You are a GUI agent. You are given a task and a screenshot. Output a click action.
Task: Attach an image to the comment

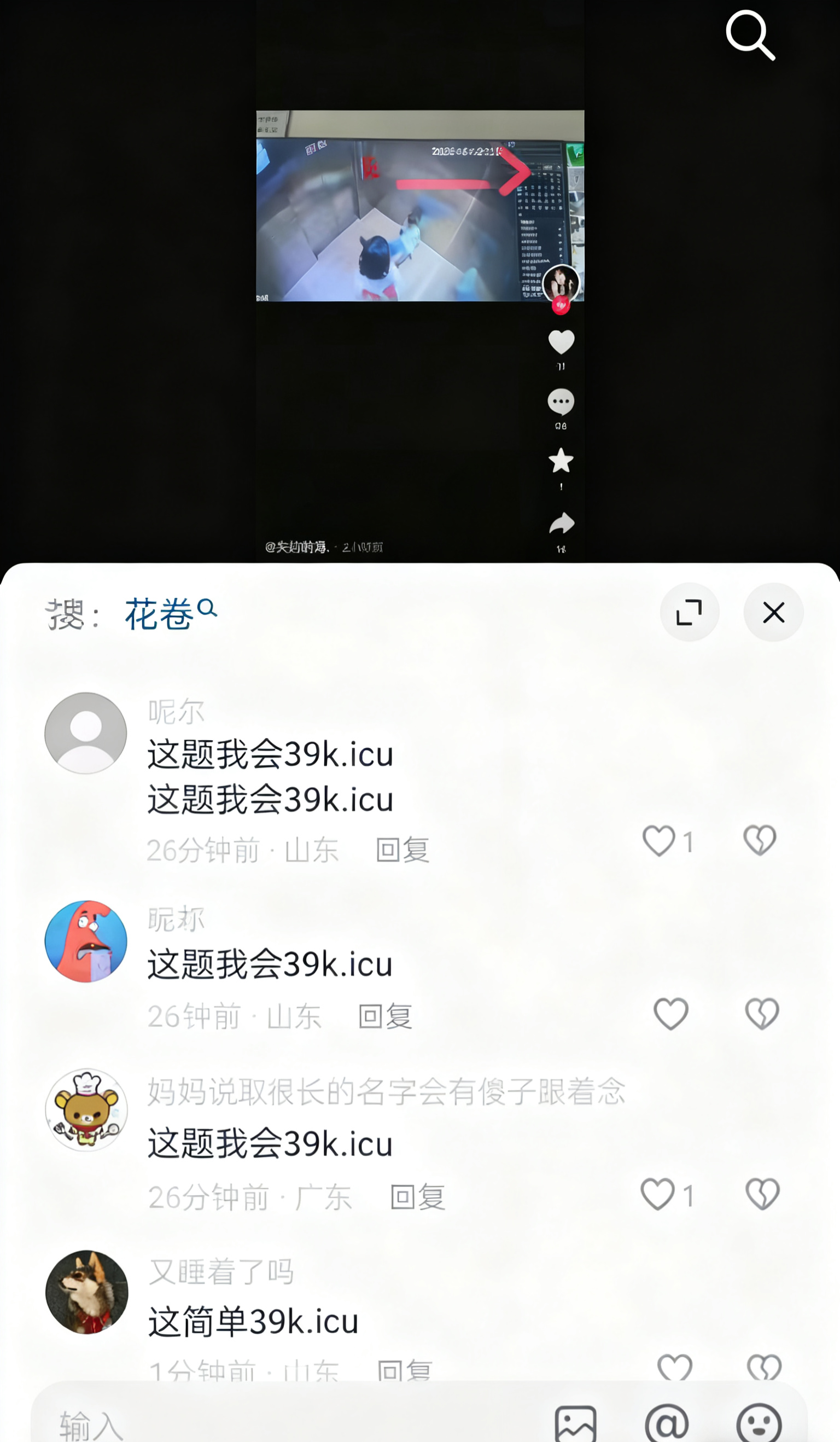[575, 1423]
